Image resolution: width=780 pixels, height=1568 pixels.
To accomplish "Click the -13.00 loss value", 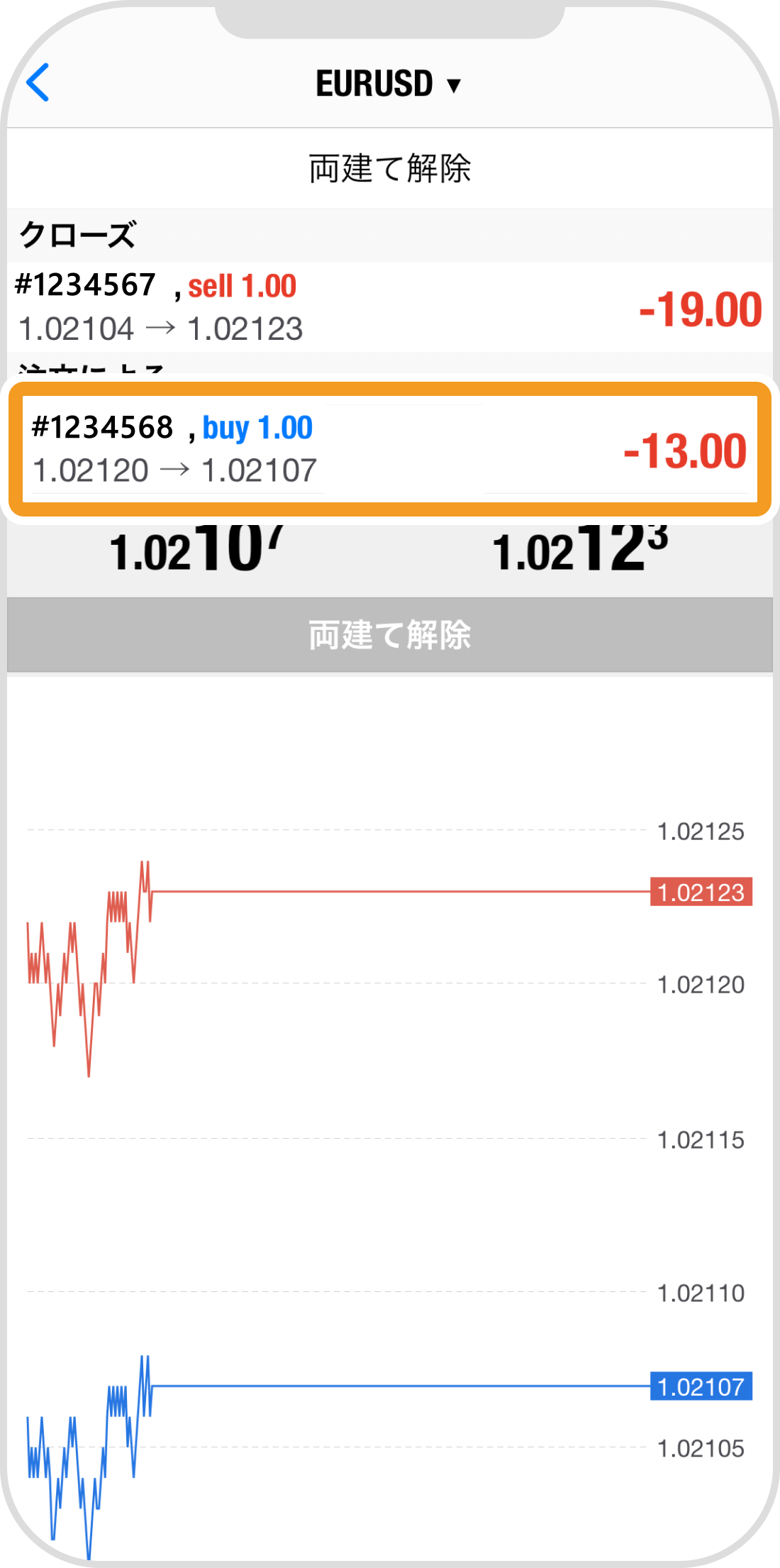I will click(x=684, y=451).
